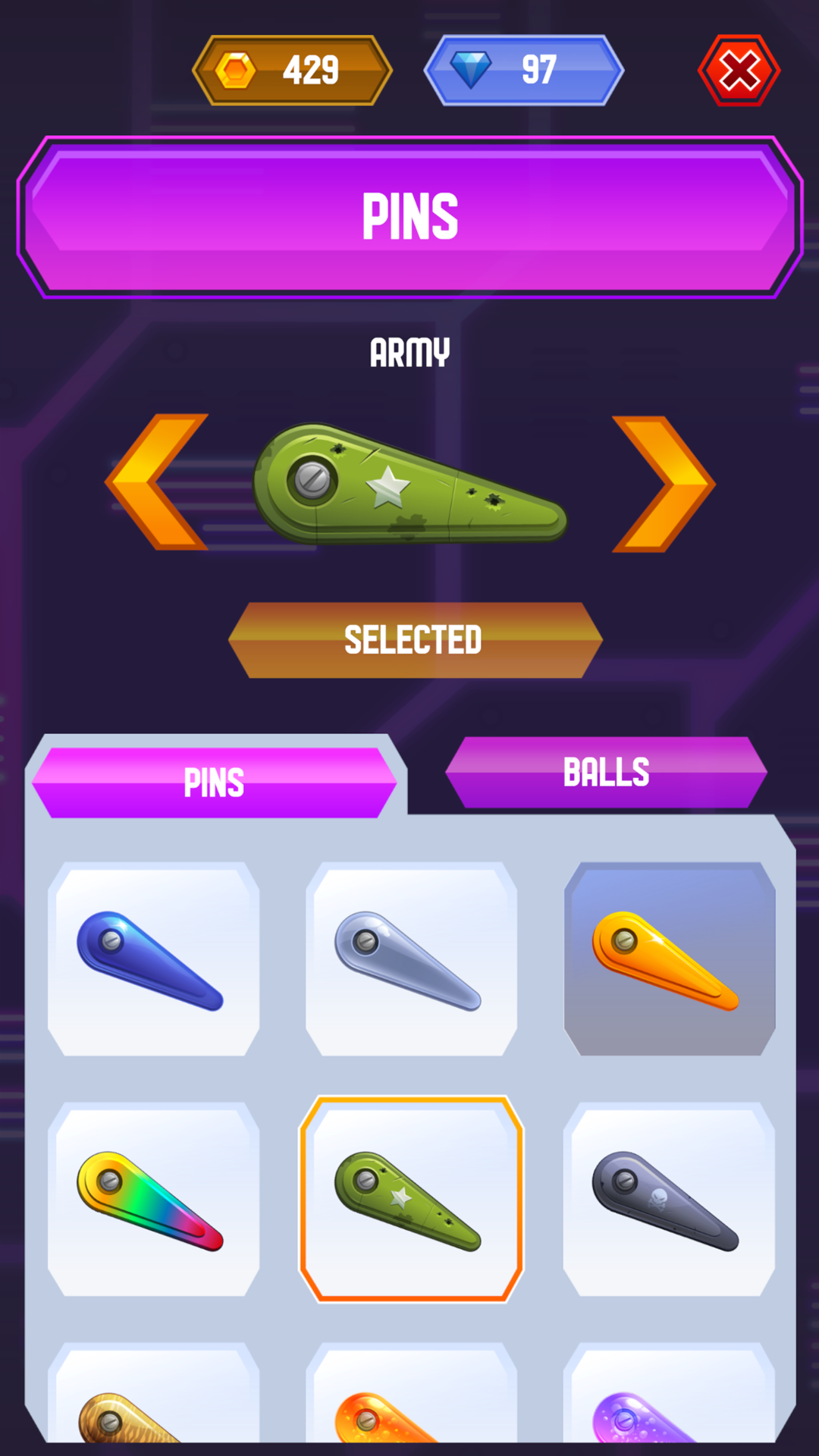819x1456 pixels.
Task: Select the blue flipper pin
Action: pos(153,959)
